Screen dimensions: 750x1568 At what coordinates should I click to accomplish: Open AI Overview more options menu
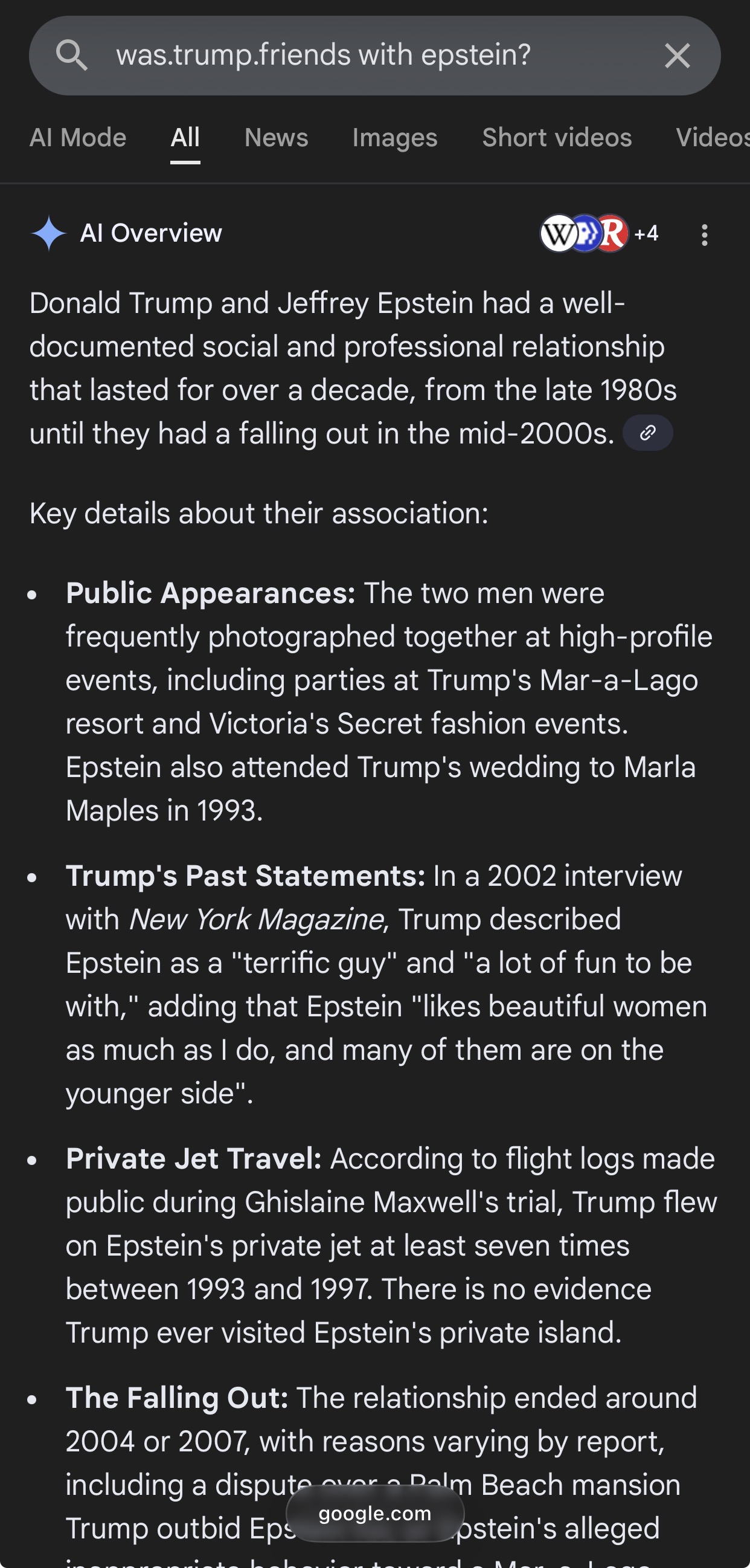704,234
